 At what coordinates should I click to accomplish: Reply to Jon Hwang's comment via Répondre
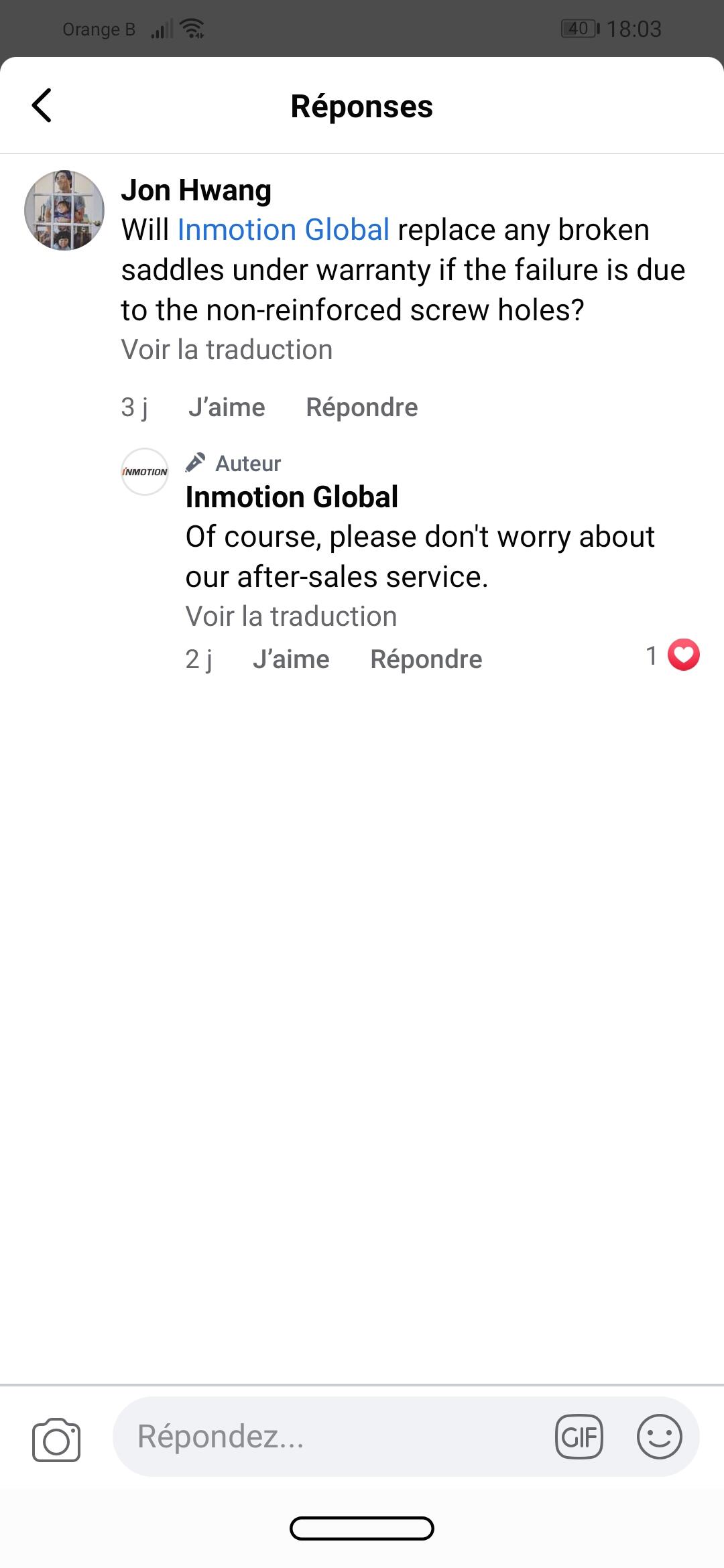pyautogui.click(x=362, y=407)
